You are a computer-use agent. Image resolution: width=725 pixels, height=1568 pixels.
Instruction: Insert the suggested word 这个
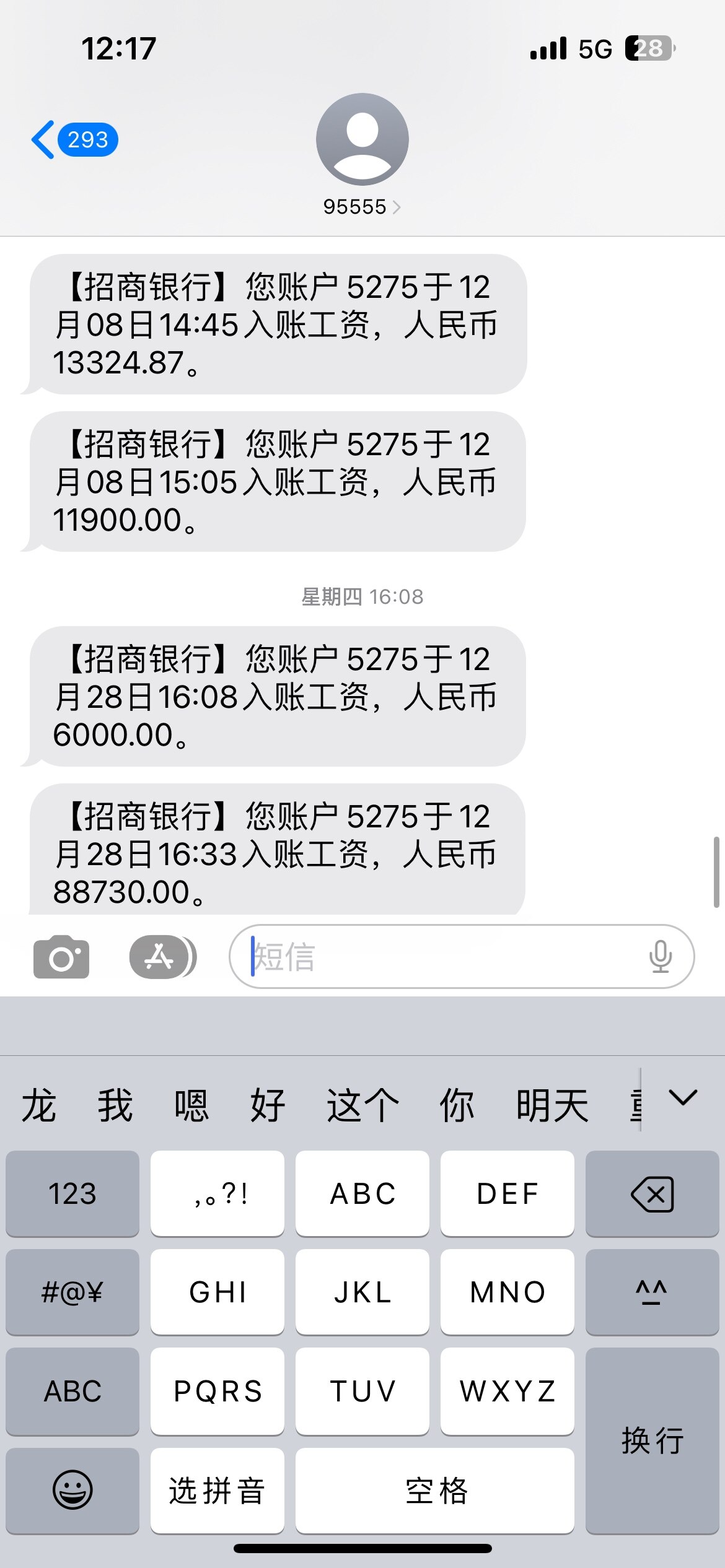pyautogui.click(x=362, y=1106)
